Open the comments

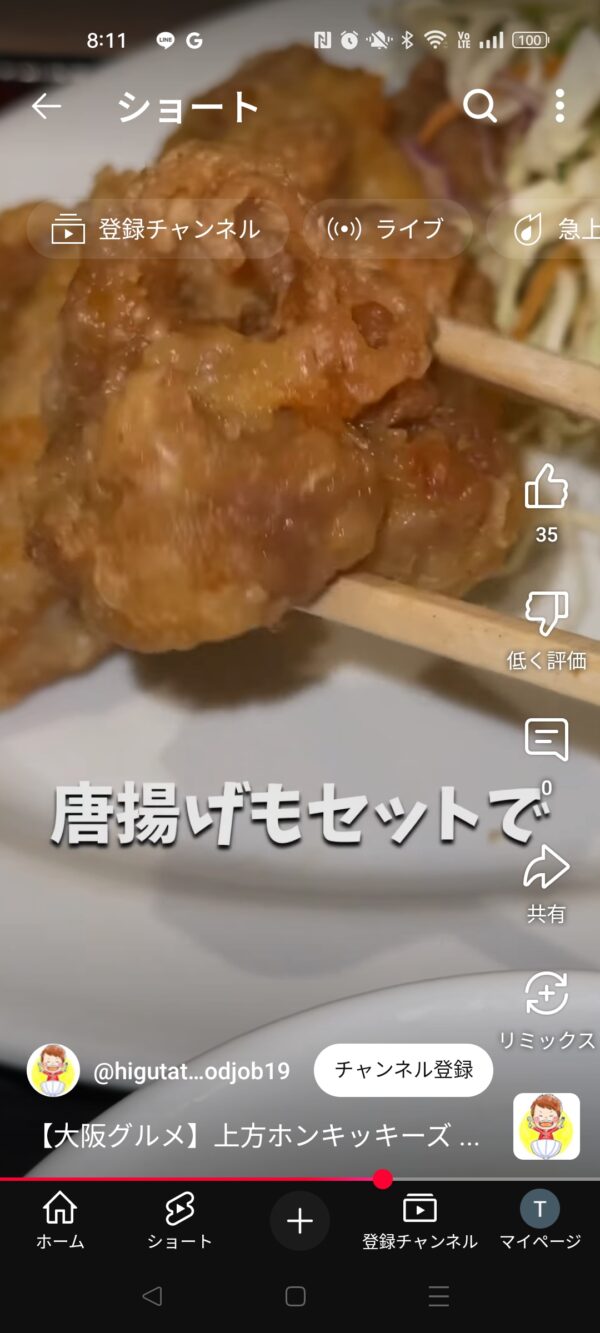pyautogui.click(x=546, y=741)
